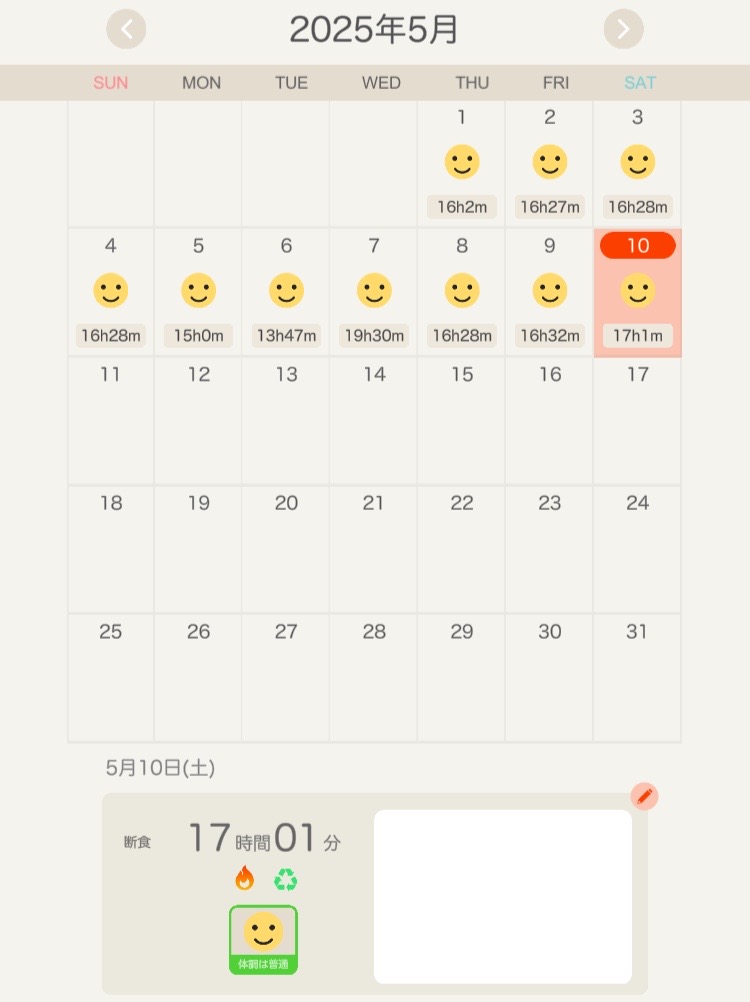Open May 5 with 15h0m fast

198,292
